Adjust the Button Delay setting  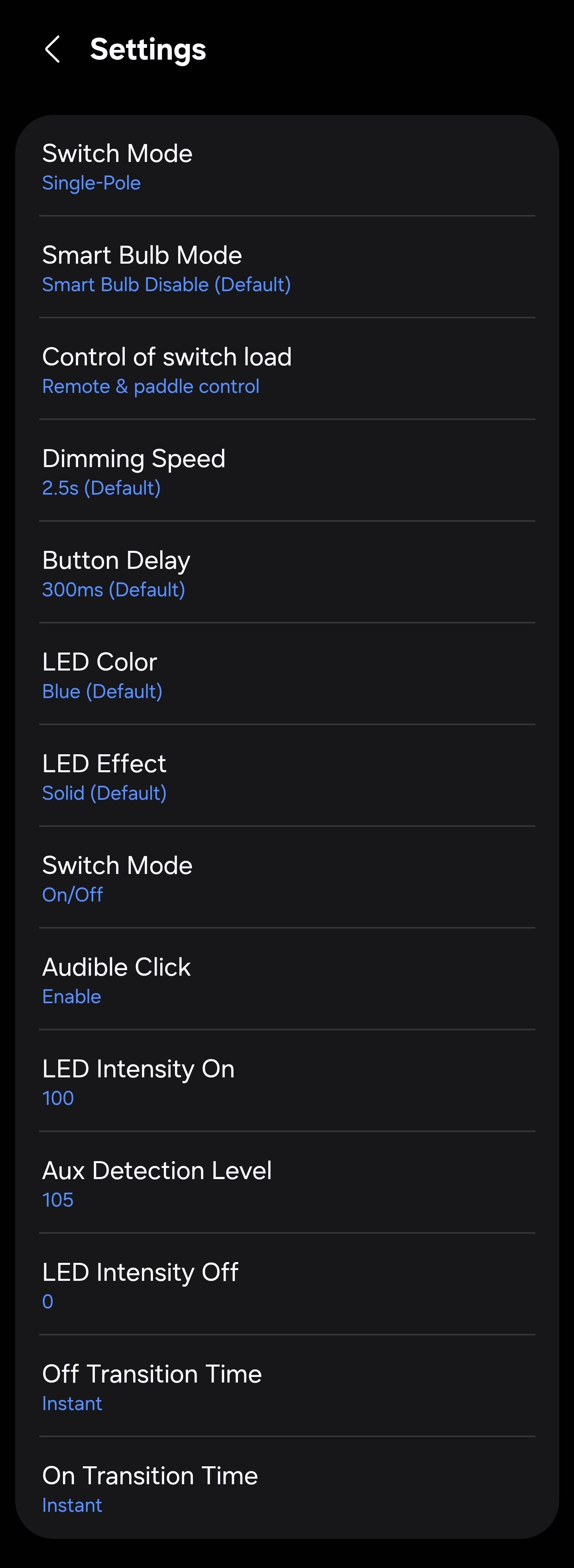[287, 574]
